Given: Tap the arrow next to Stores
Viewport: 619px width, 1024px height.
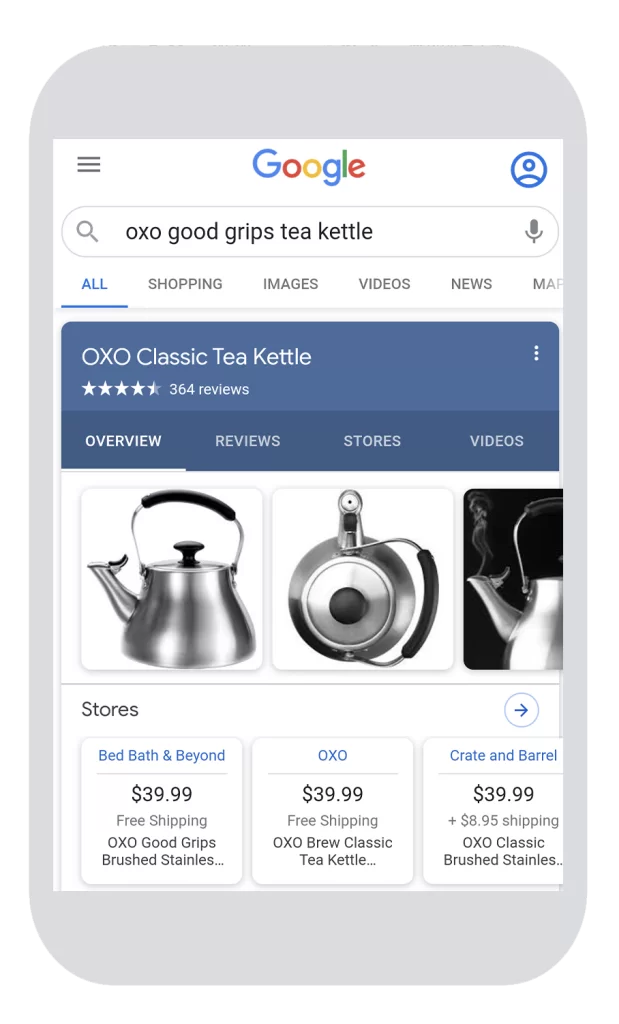Looking at the screenshot, I should (x=521, y=710).
